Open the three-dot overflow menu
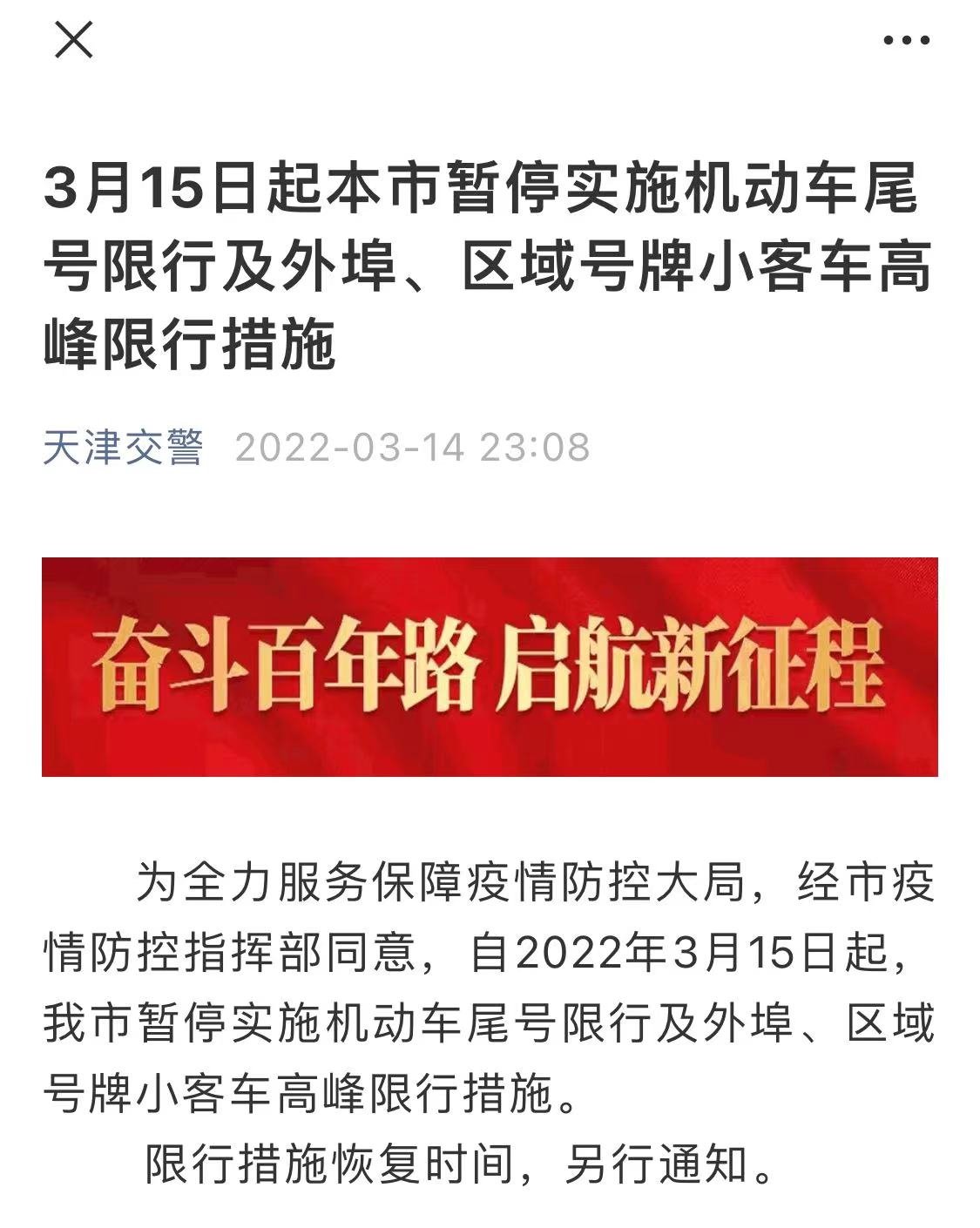Image resolution: width=980 pixels, height=1228 pixels. click(x=906, y=40)
